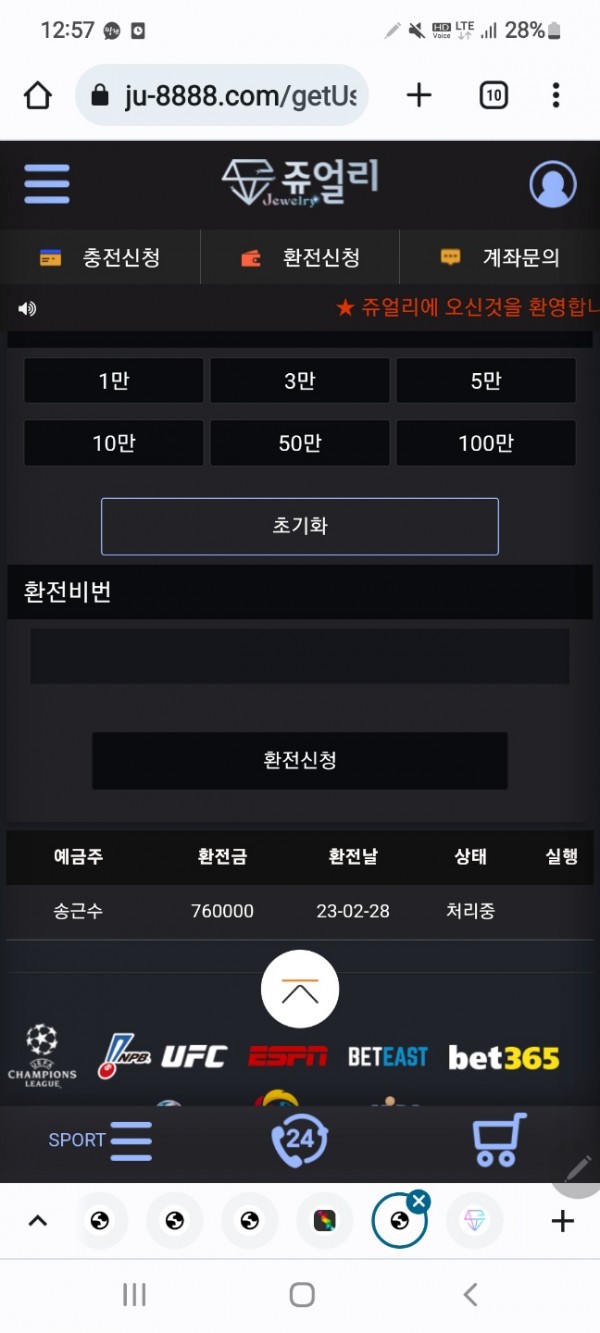Image resolution: width=600 pixels, height=1333 pixels.
Task: Go back with the system back button
Action: [470, 1295]
